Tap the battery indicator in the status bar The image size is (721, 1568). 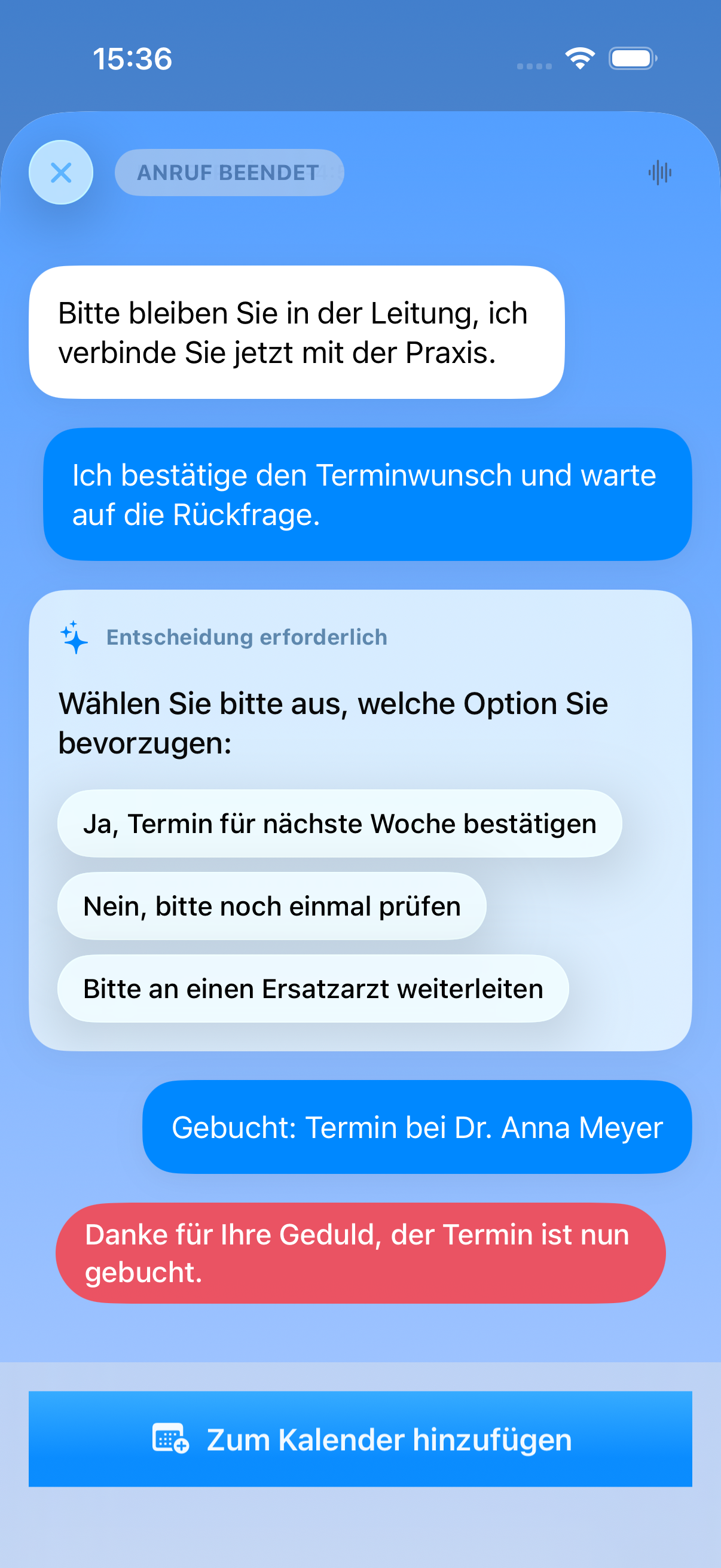631,59
